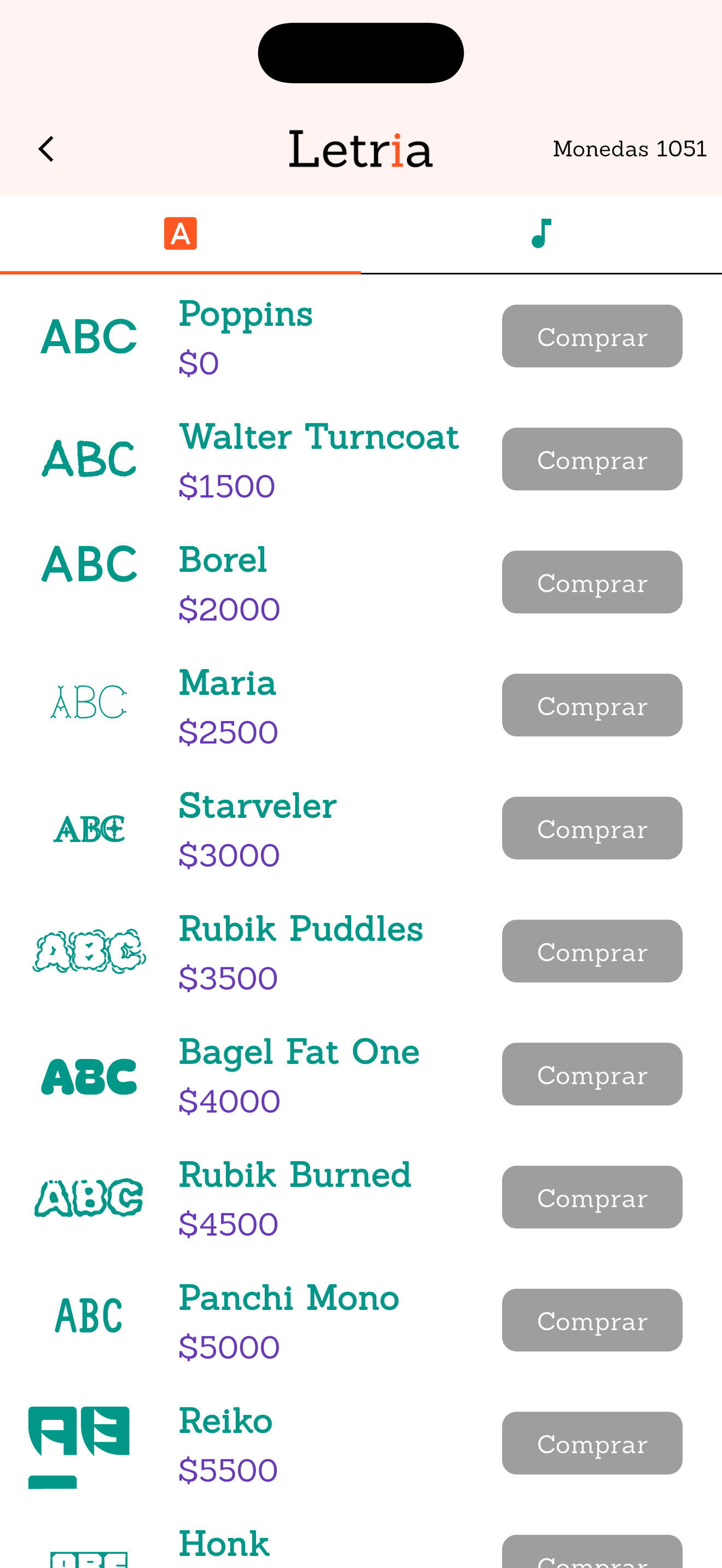Purchase the Borel font
This screenshot has width=722, height=1568.
pos(592,582)
